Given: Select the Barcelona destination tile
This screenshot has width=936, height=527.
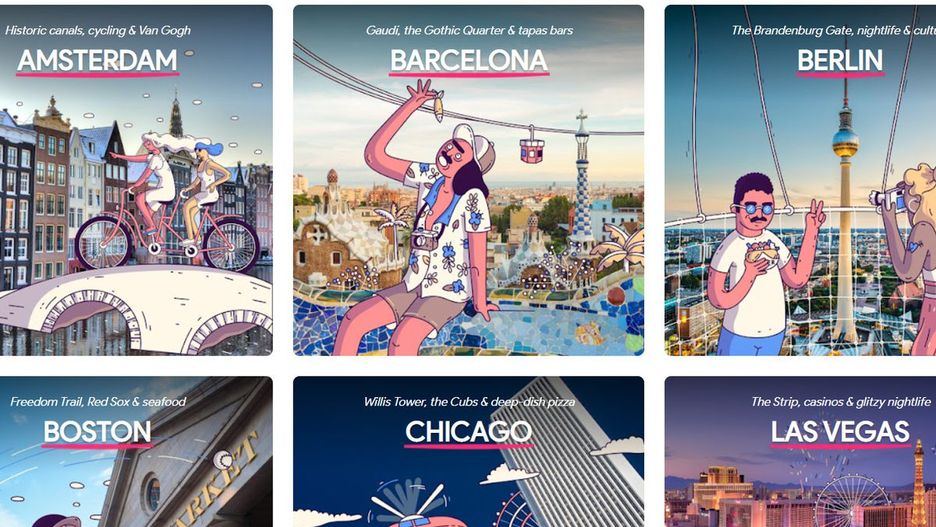Looking at the screenshot, I should [x=468, y=180].
